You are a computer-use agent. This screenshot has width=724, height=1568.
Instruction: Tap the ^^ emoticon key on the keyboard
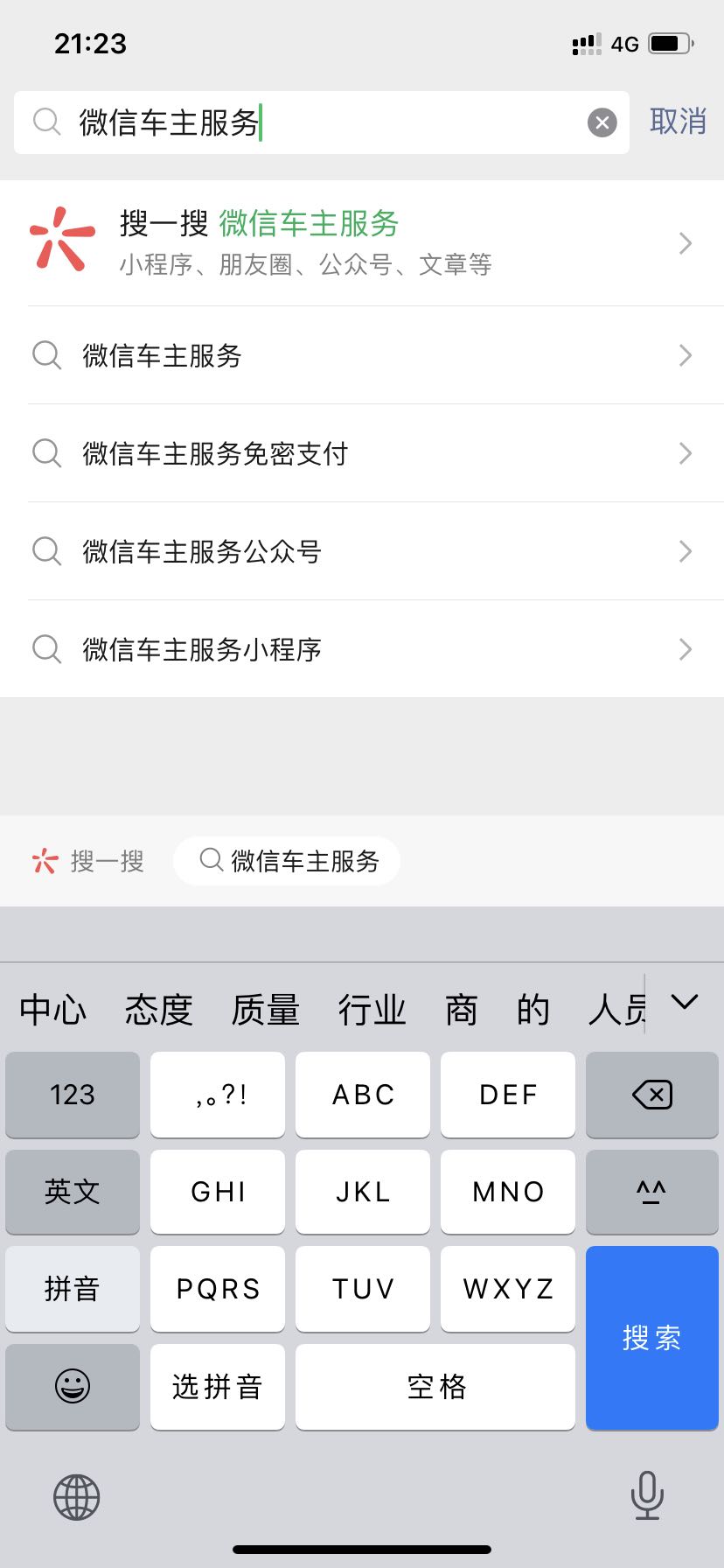click(651, 1192)
